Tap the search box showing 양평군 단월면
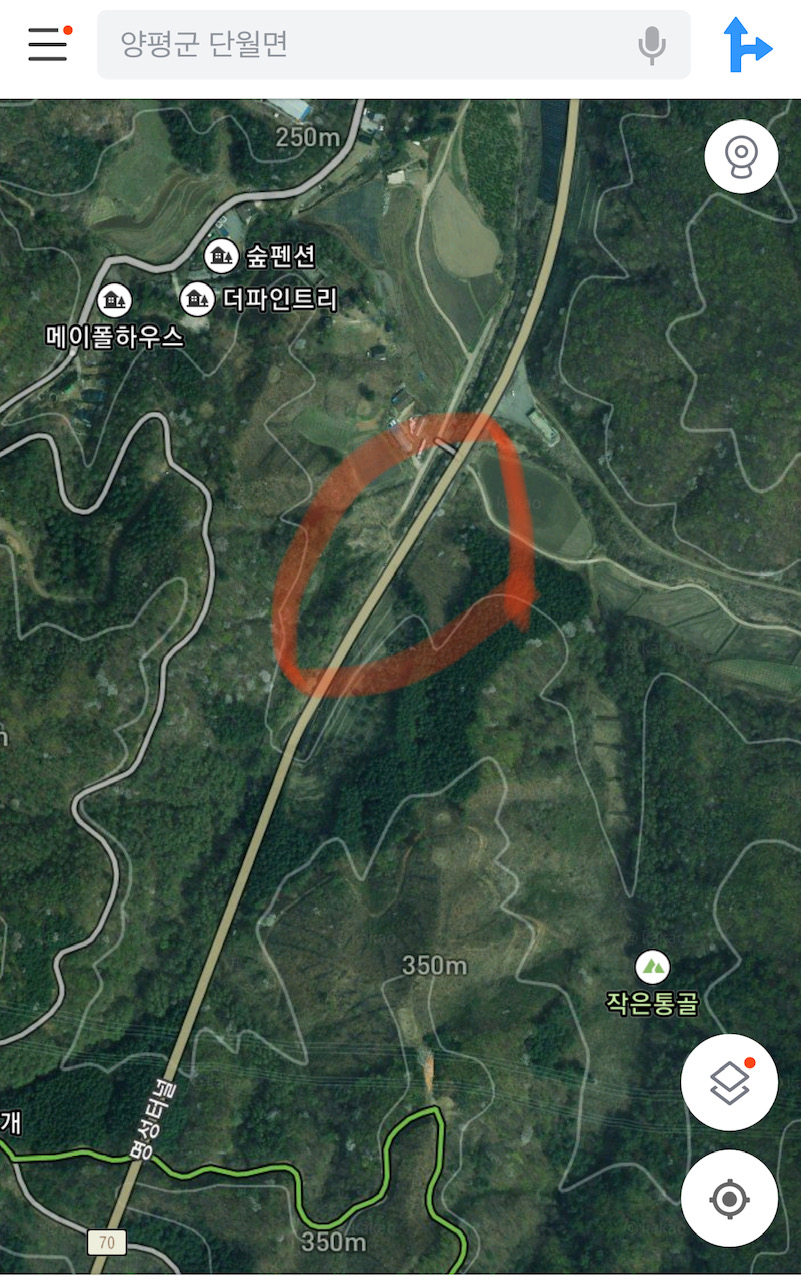The image size is (801, 1280). coord(370,44)
